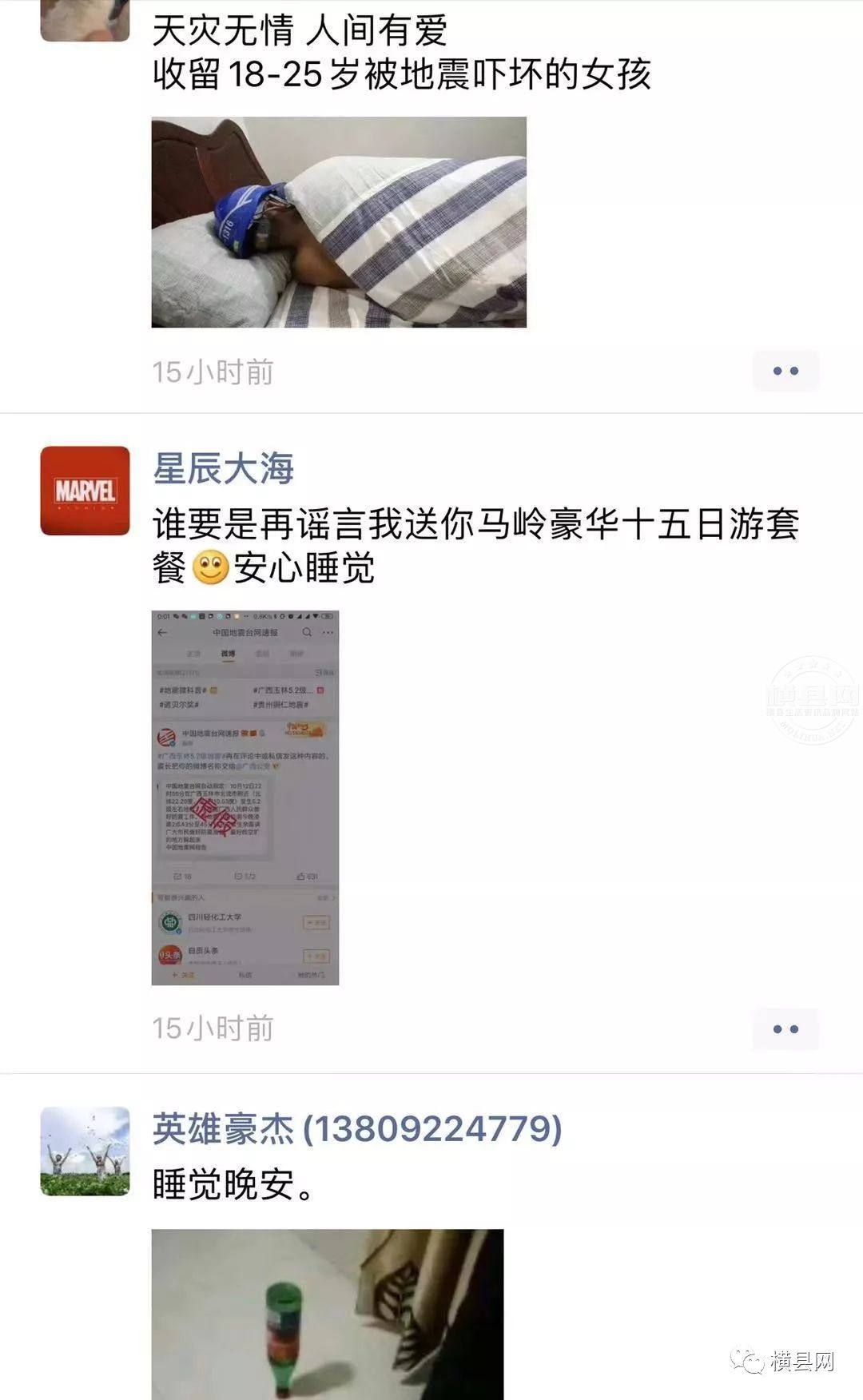The height and width of the screenshot is (1400, 863).
Task: Open 星辰大海's Marvel avatar
Action: pyautogui.click(x=86, y=491)
